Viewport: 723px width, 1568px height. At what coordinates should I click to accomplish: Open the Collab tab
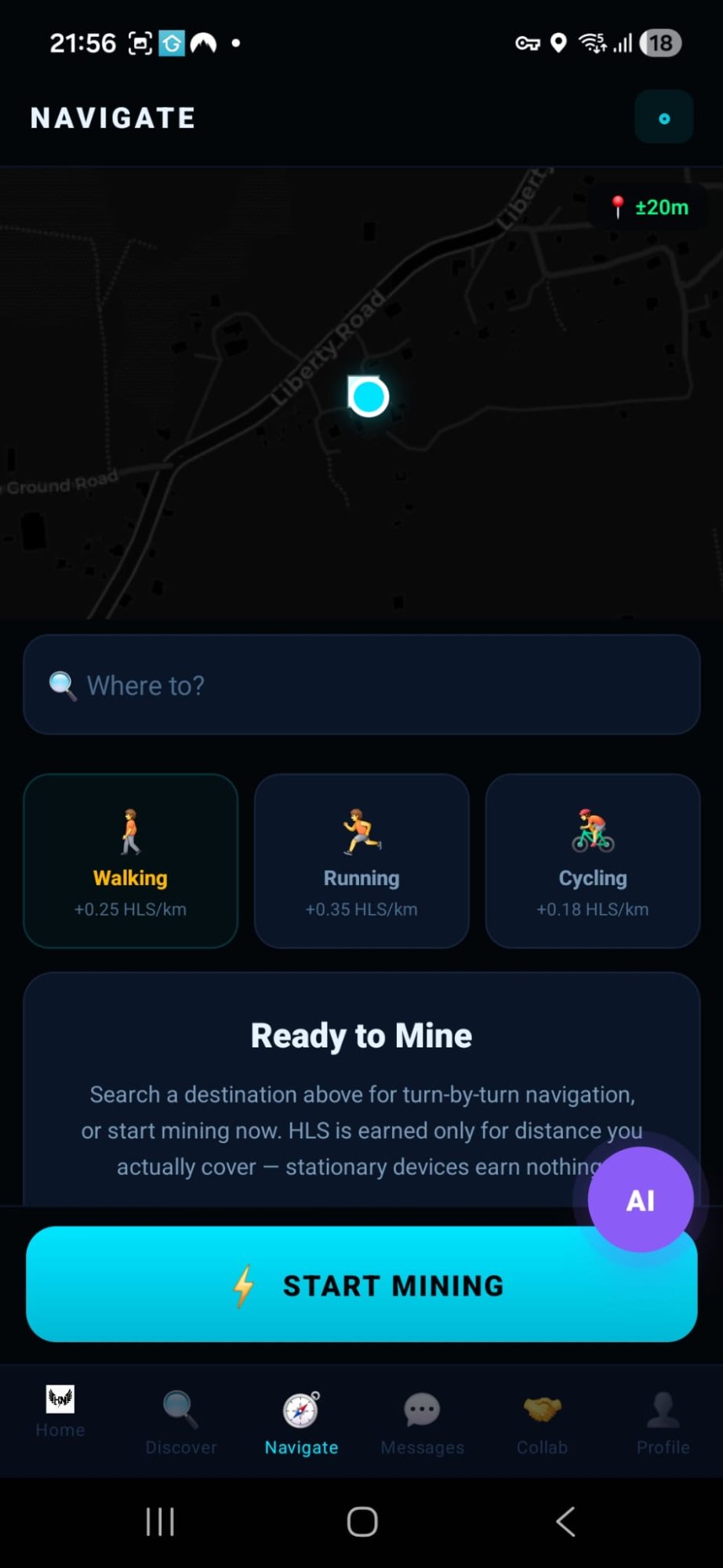tap(542, 1421)
